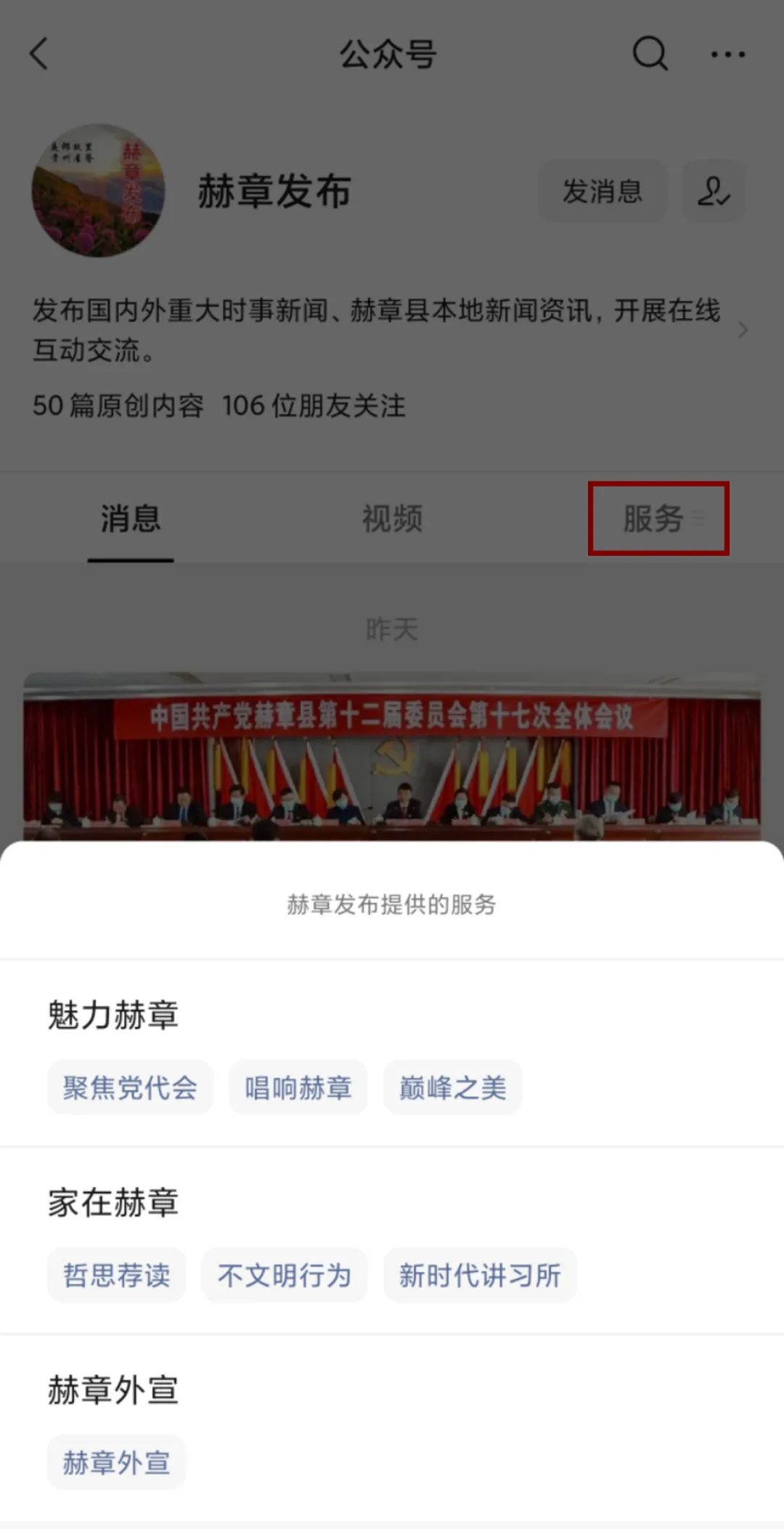This screenshot has width=784, height=1529.
Task: Open the 聚焦党代会 service chip
Action: pyautogui.click(x=130, y=1087)
